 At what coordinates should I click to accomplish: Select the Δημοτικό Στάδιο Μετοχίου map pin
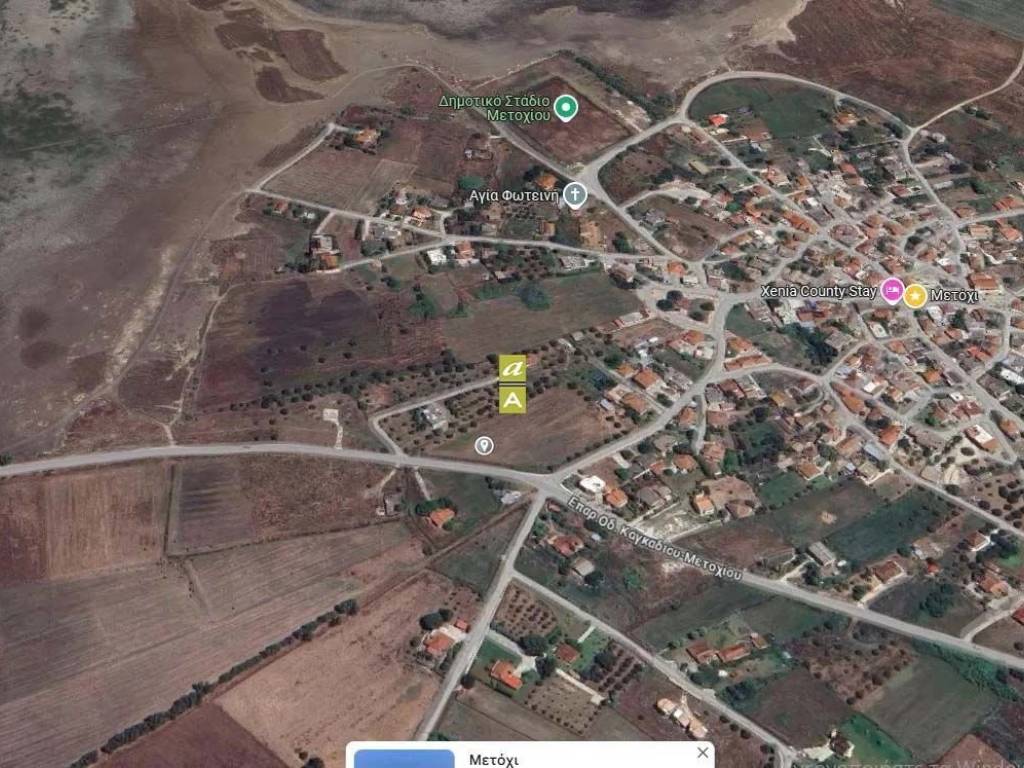click(566, 107)
